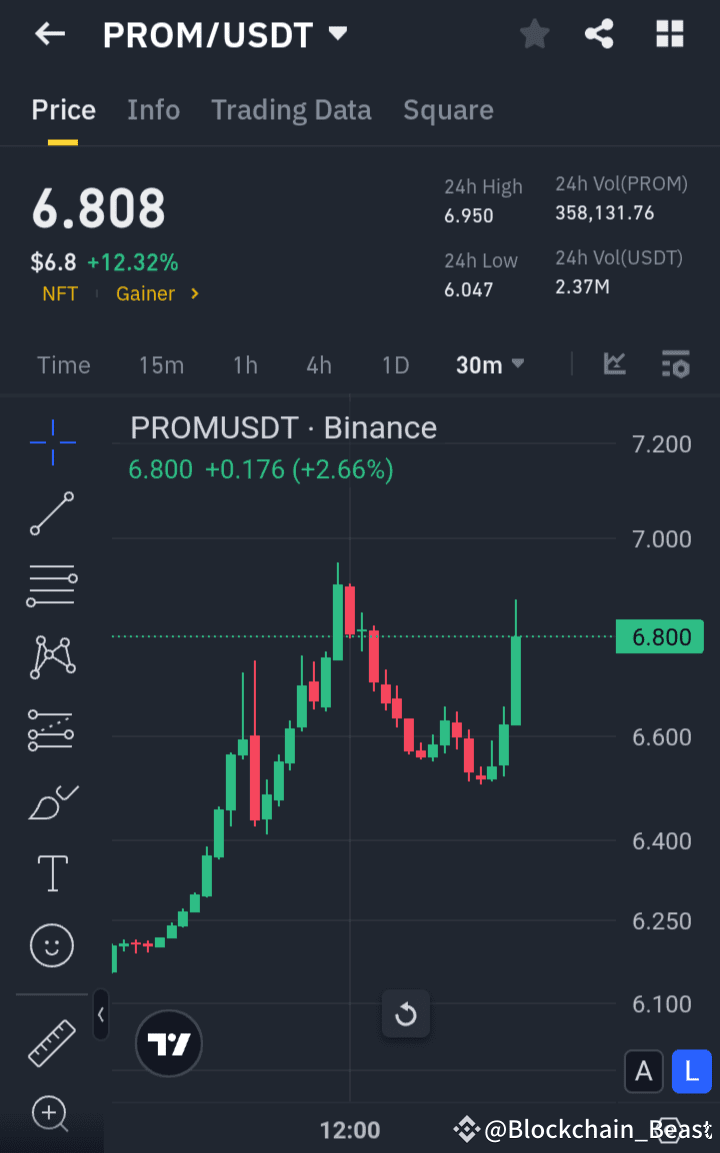Select the crosshair cursor tool
The width and height of the screenshot is (720, 1153).
pos(50,441)
